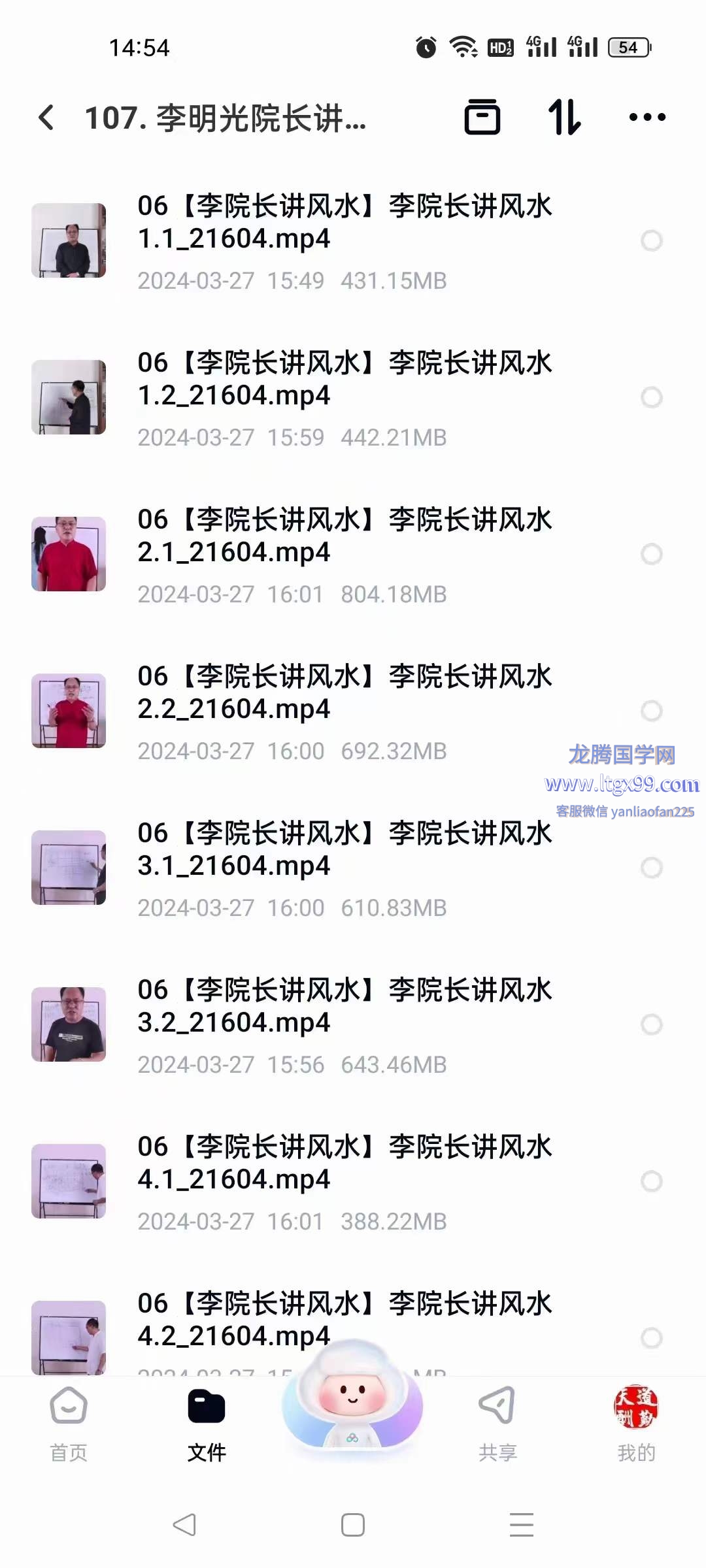
Task: Select the file 李院长讲风水 4.1_21604.mp4
Action: 651,1181
